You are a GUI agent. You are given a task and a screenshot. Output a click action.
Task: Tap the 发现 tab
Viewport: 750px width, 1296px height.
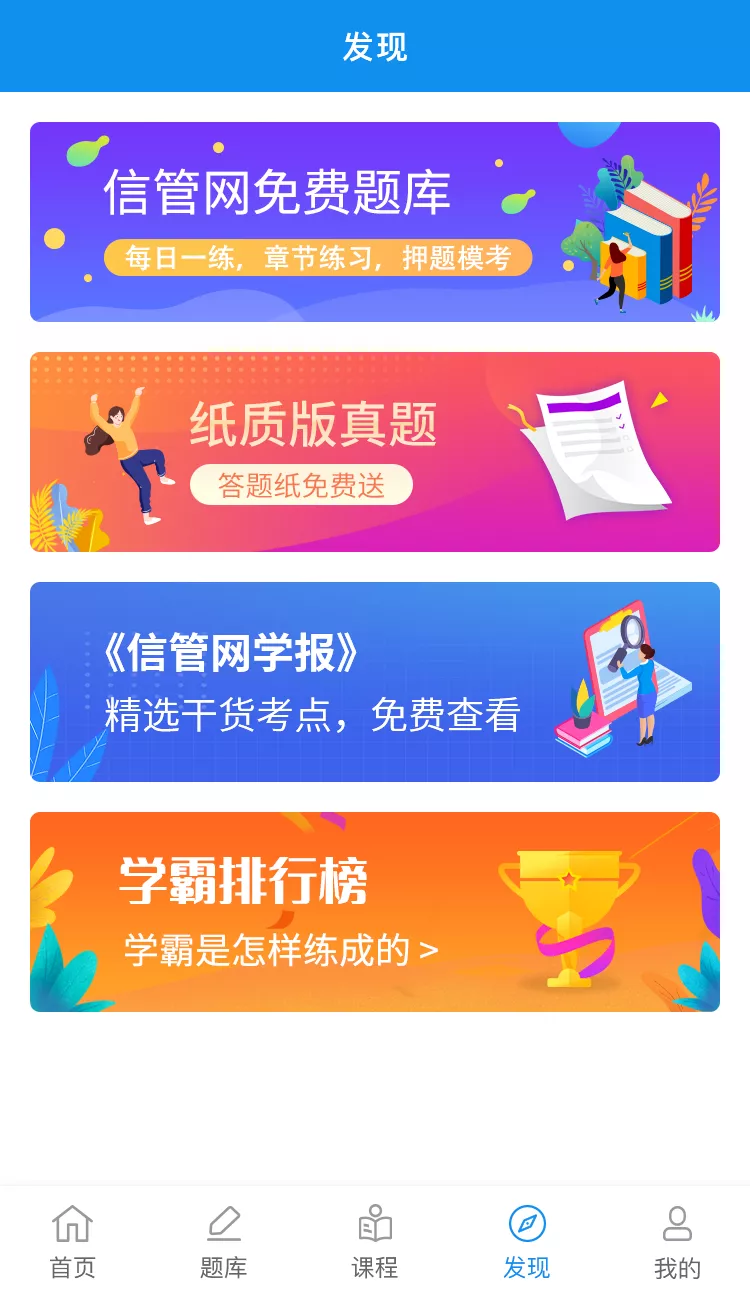tap(527, 1242)
